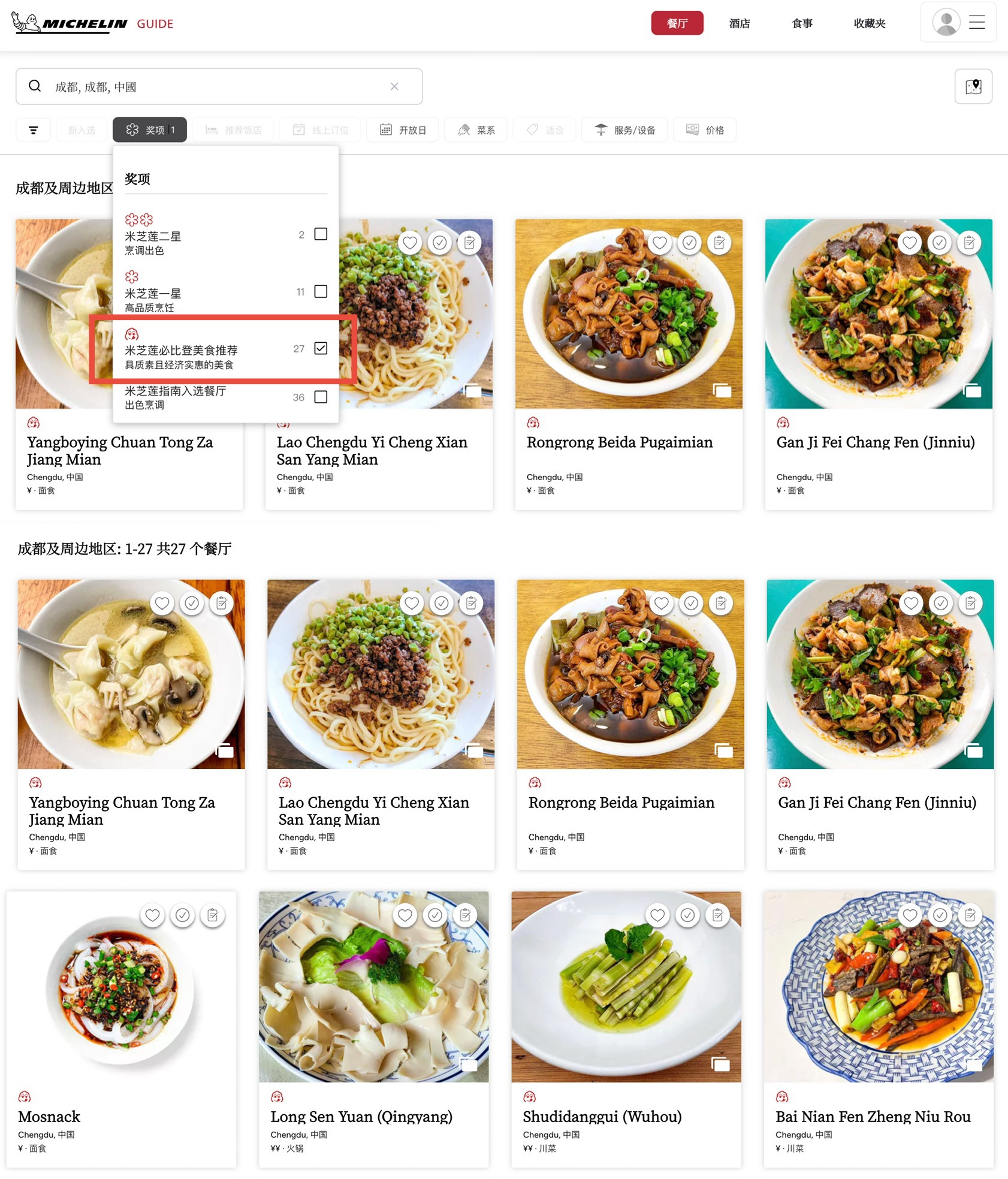Viewport: 1008px width, 1179px height.
Task: Collapse the 奖项 filter dropdown
Action: pos(150,130)
